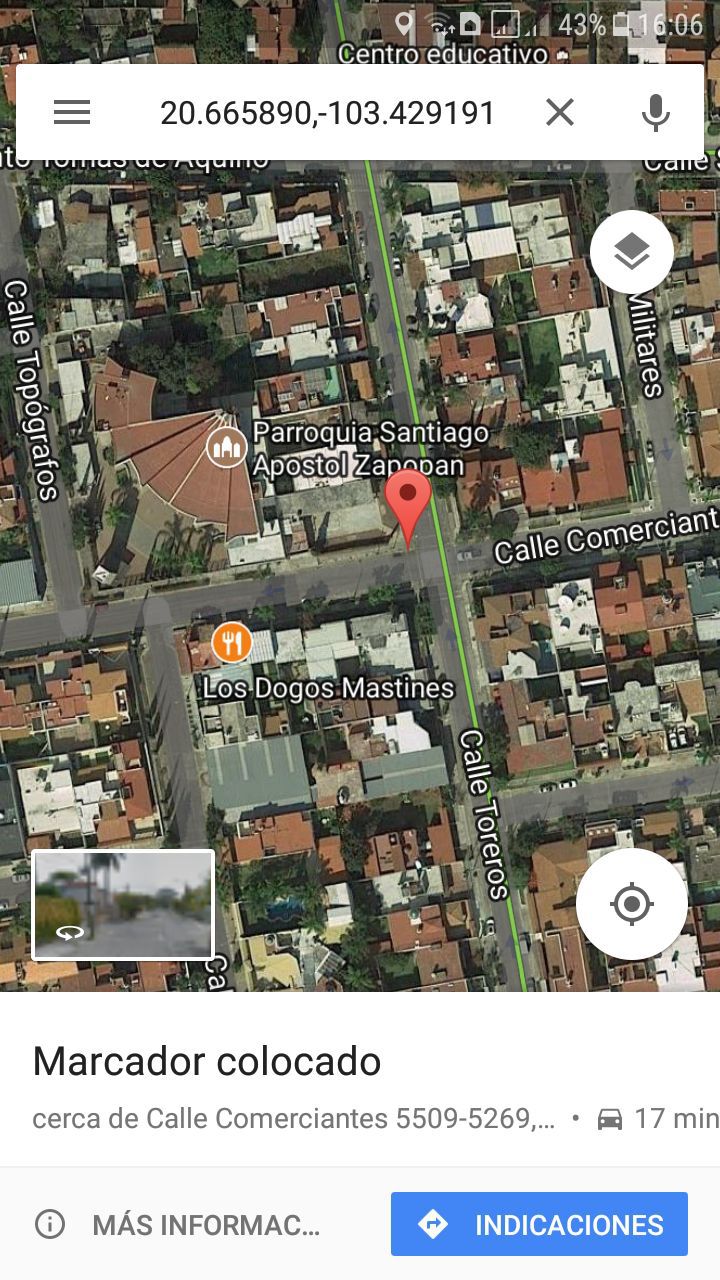
Task: Center map on my location
Action: tap(632, 904)
